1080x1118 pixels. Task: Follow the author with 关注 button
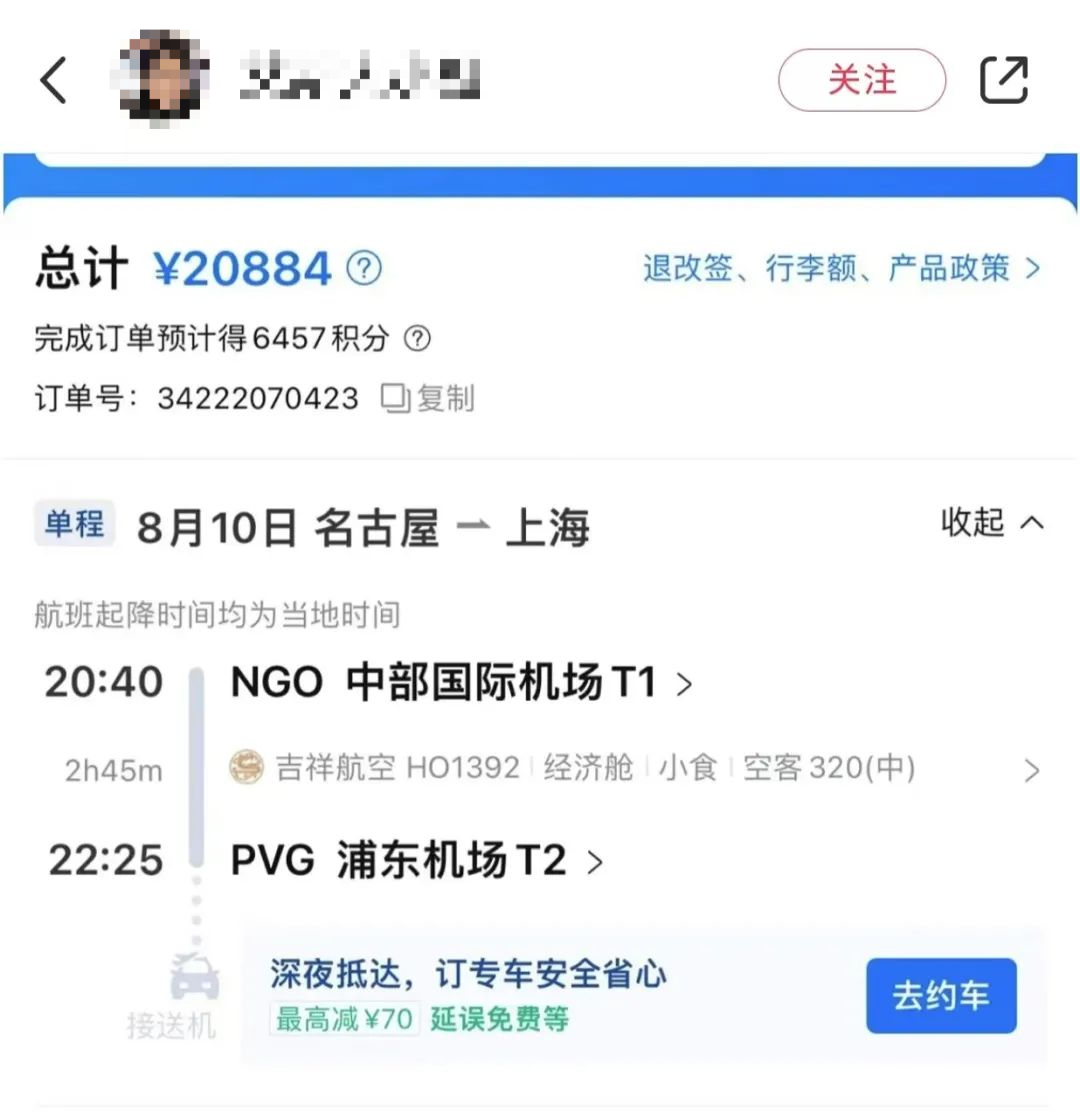point(862,80)
